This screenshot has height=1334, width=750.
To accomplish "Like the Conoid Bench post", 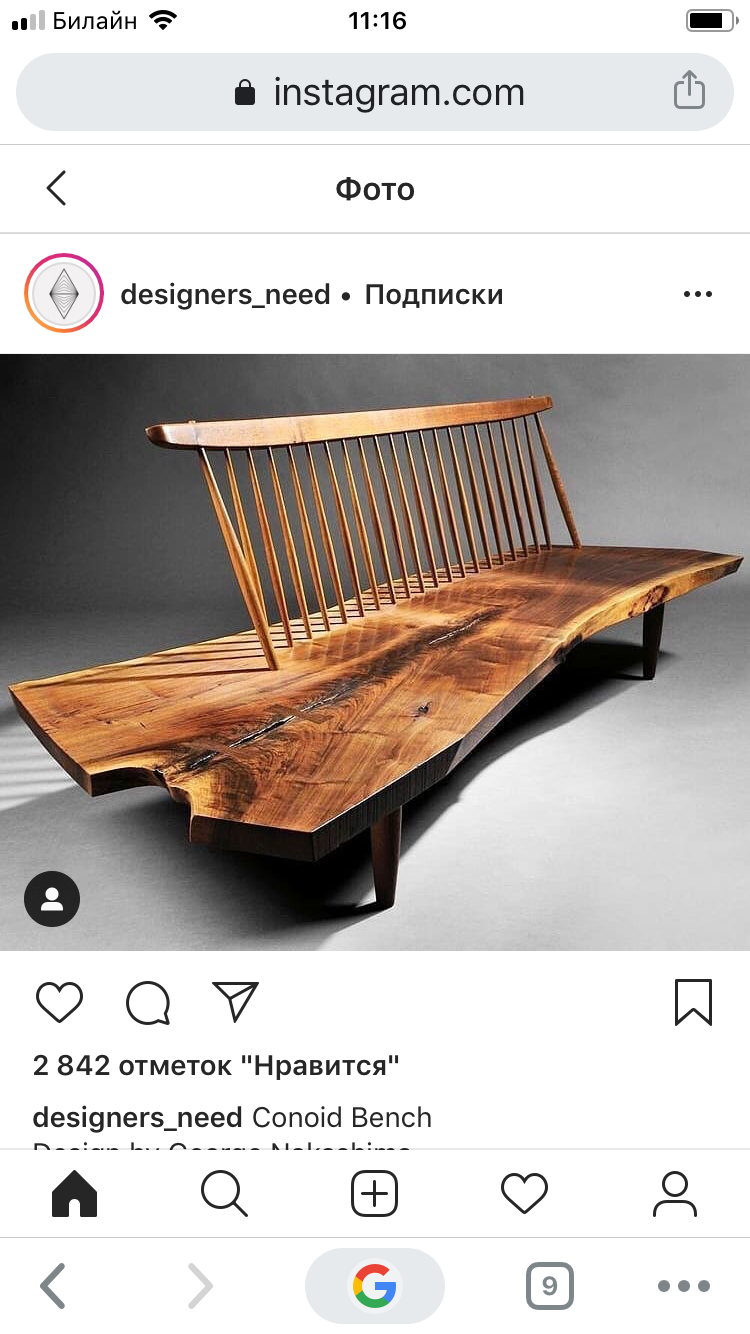I will [59, 1002].
